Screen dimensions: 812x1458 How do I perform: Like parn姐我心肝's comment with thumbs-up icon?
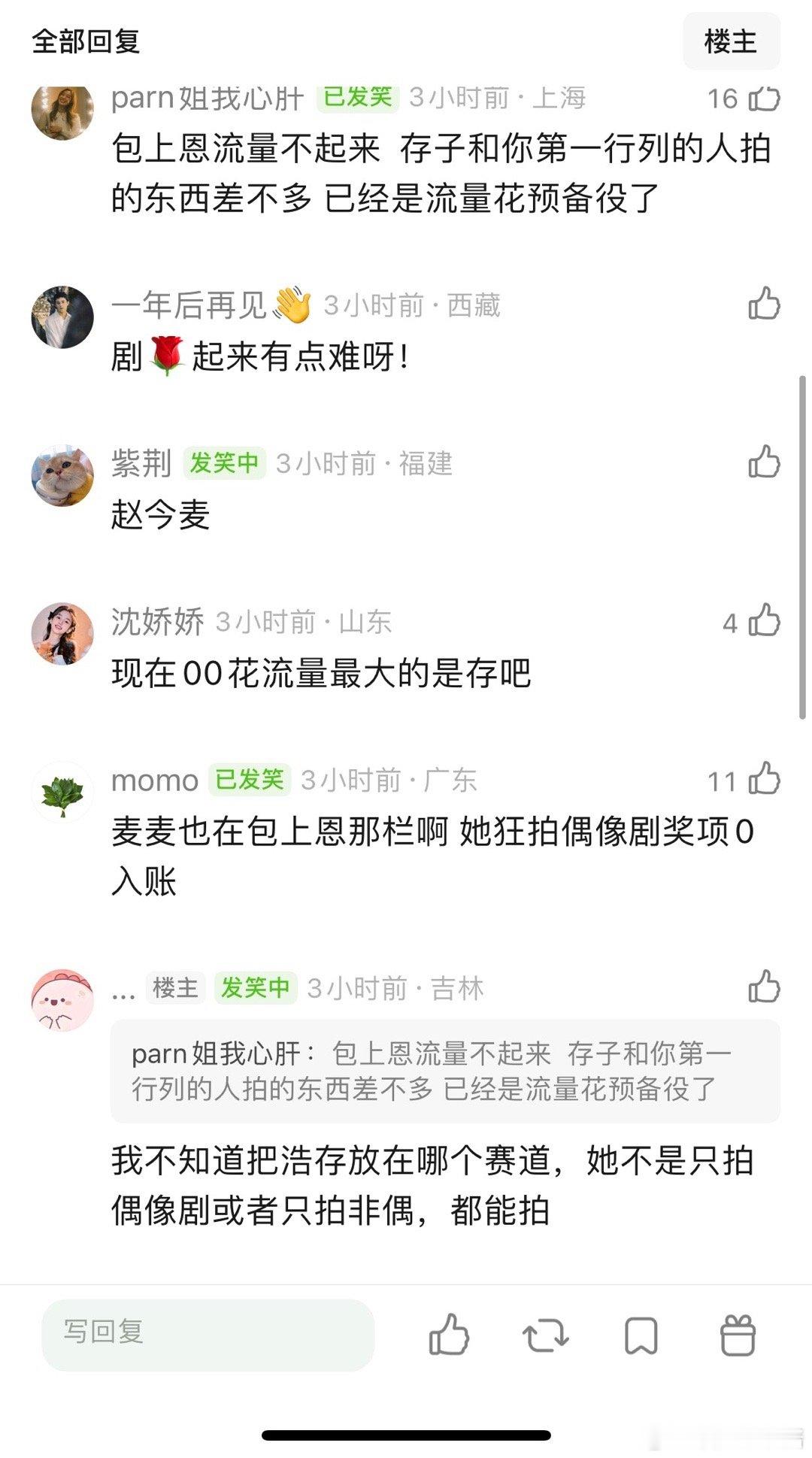(x=765, y=99)
